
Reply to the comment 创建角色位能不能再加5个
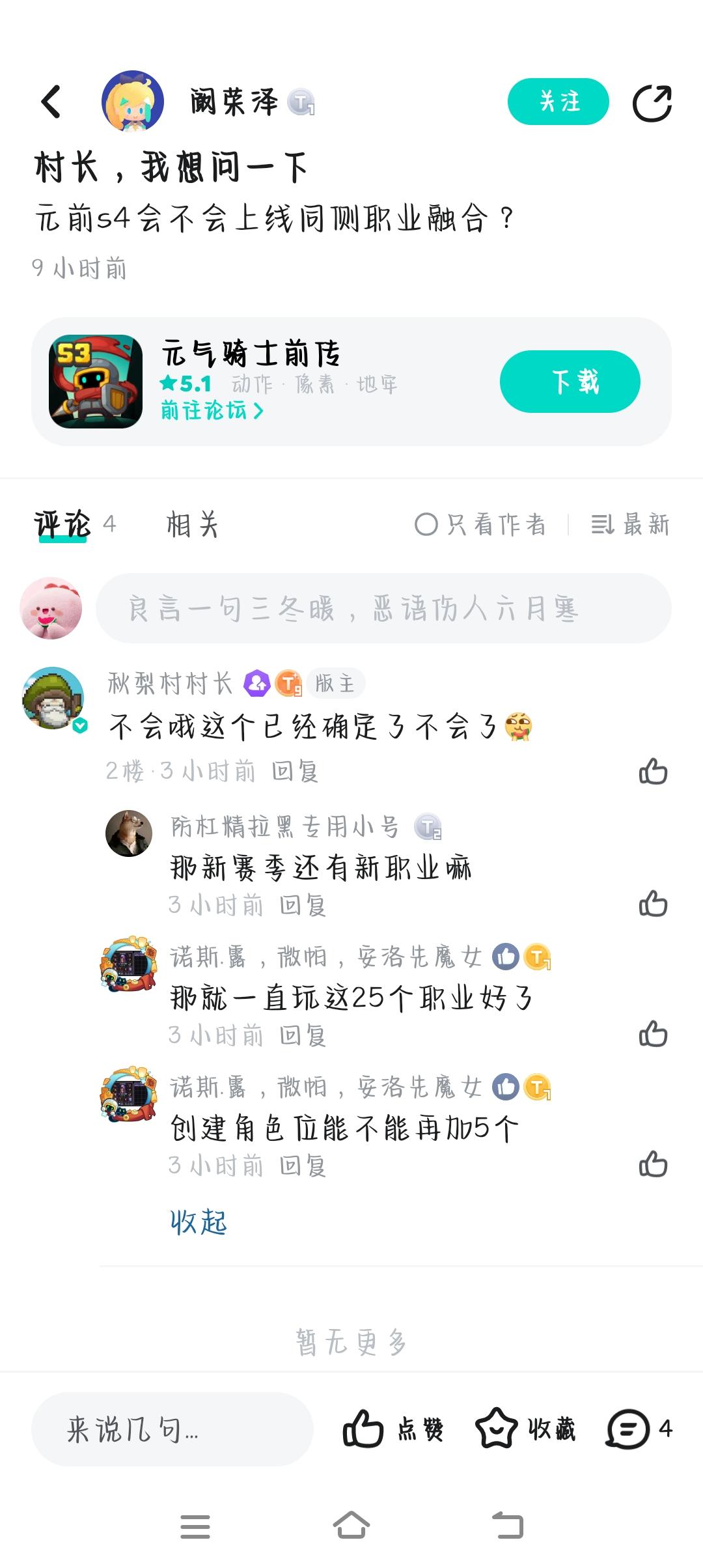click(x=303, y=1166)
